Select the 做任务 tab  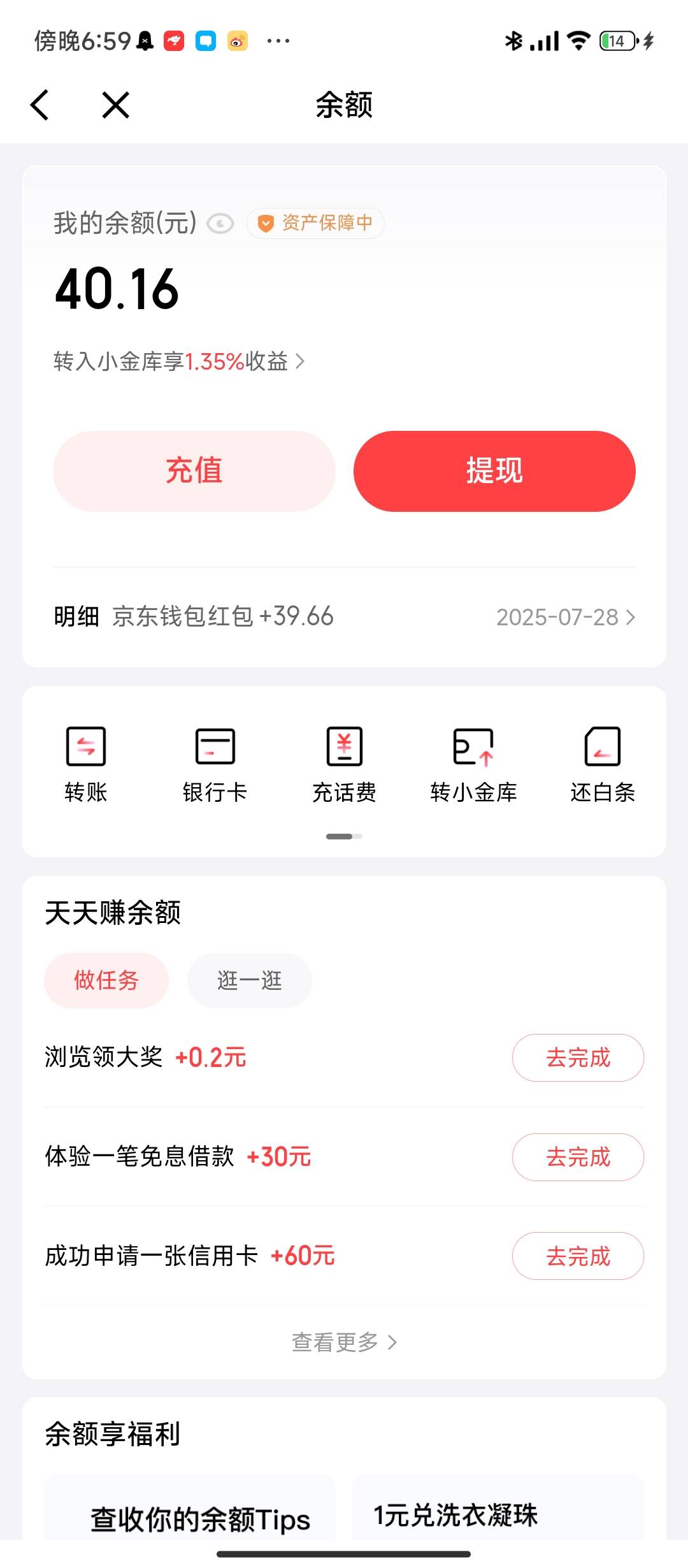click(106, 980)
